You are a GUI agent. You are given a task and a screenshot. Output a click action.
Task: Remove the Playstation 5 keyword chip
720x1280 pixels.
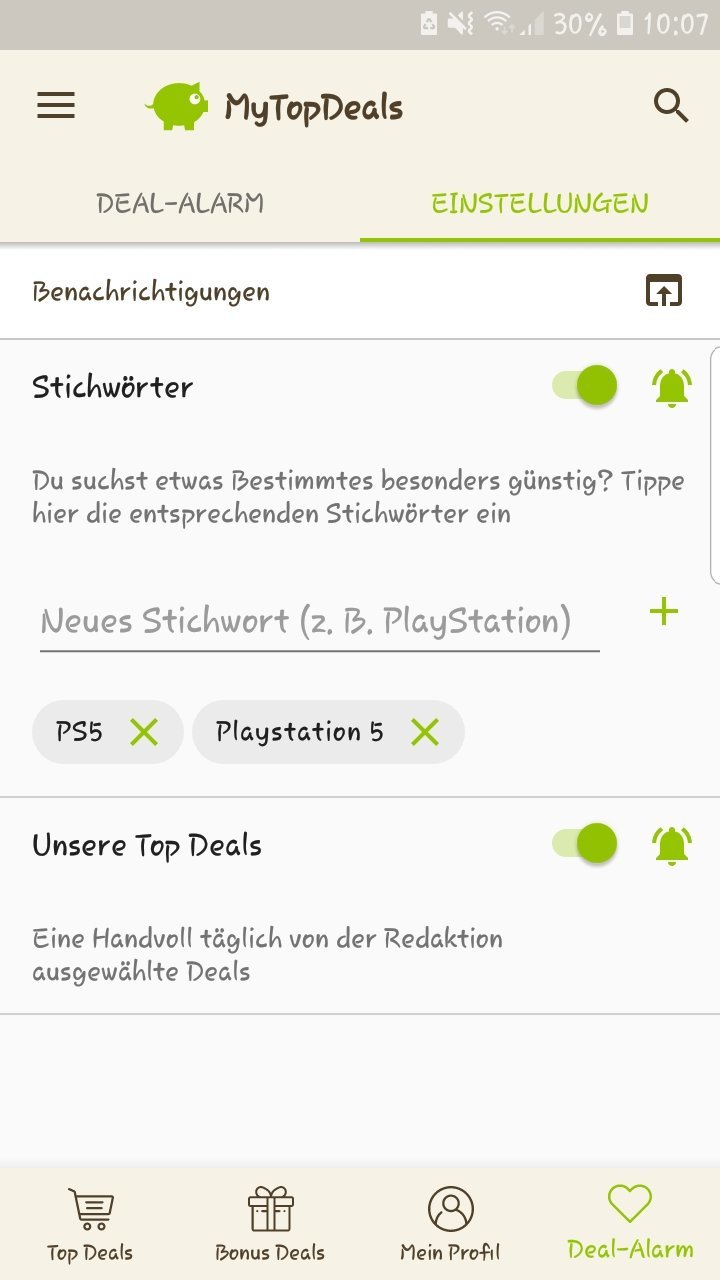point(425,732)
